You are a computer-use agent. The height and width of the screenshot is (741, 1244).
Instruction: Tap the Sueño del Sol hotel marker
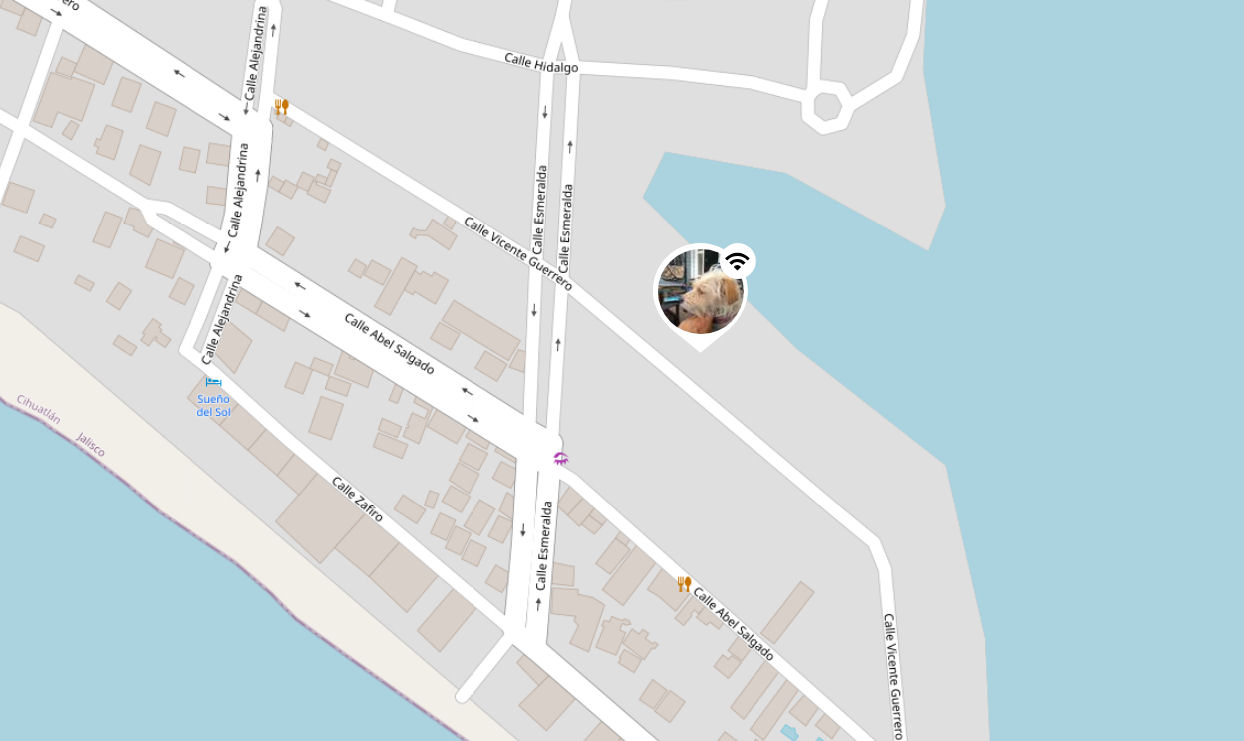[213, 382]
